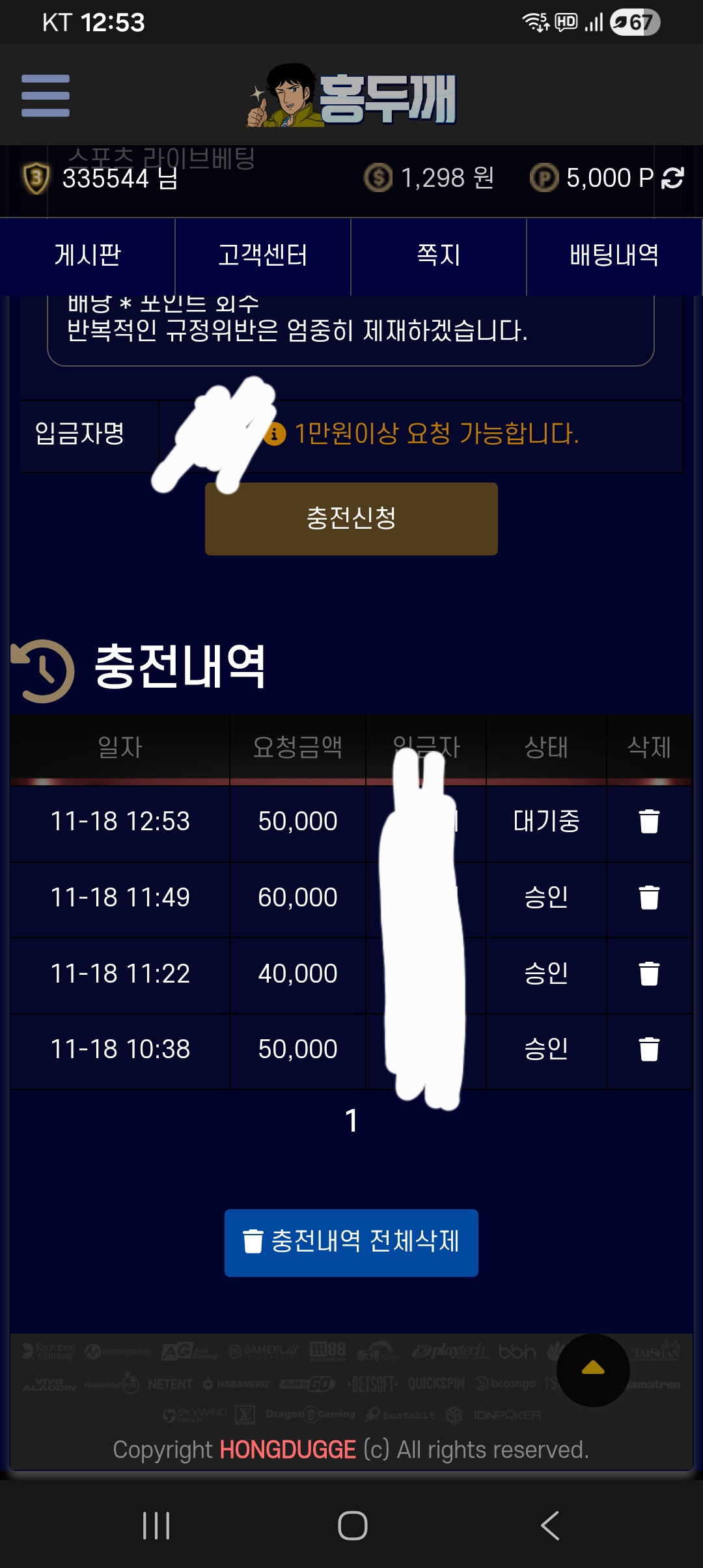
Task: View 배팅내역
Action: 614,255
